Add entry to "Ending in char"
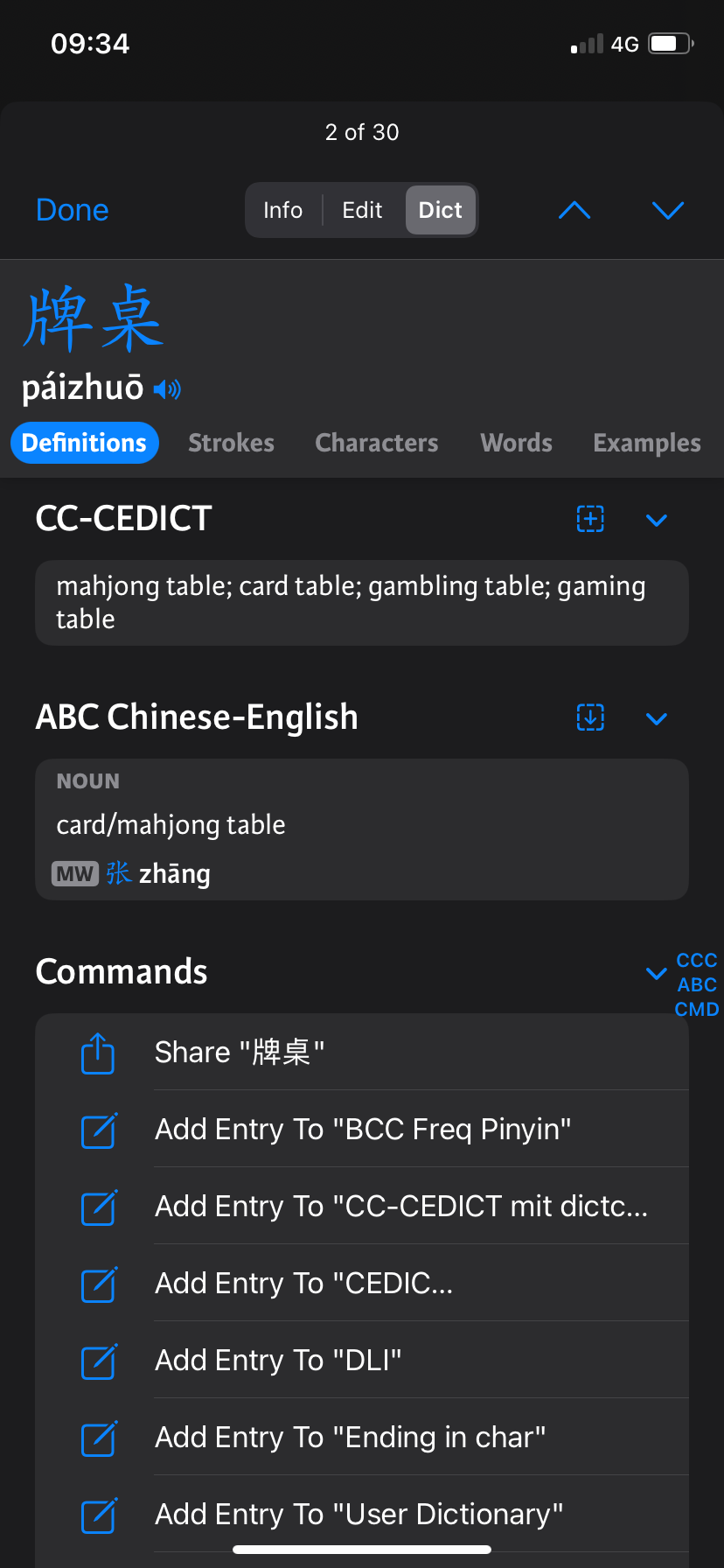724x1568 pixels. [x=362, y=1437]
